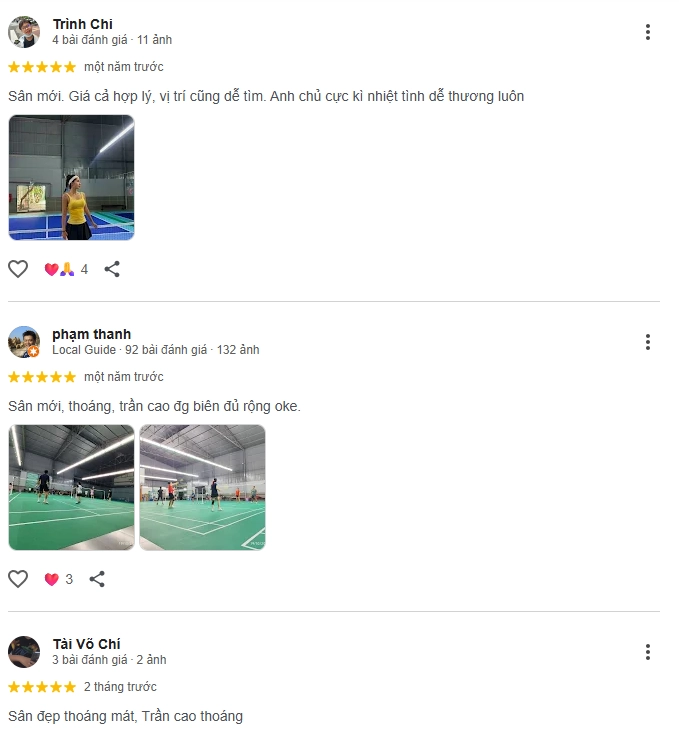This screenshot has height=729, width=679.
Task: Open overflow menu on phạm thanh's review
Action: [647, 342]
